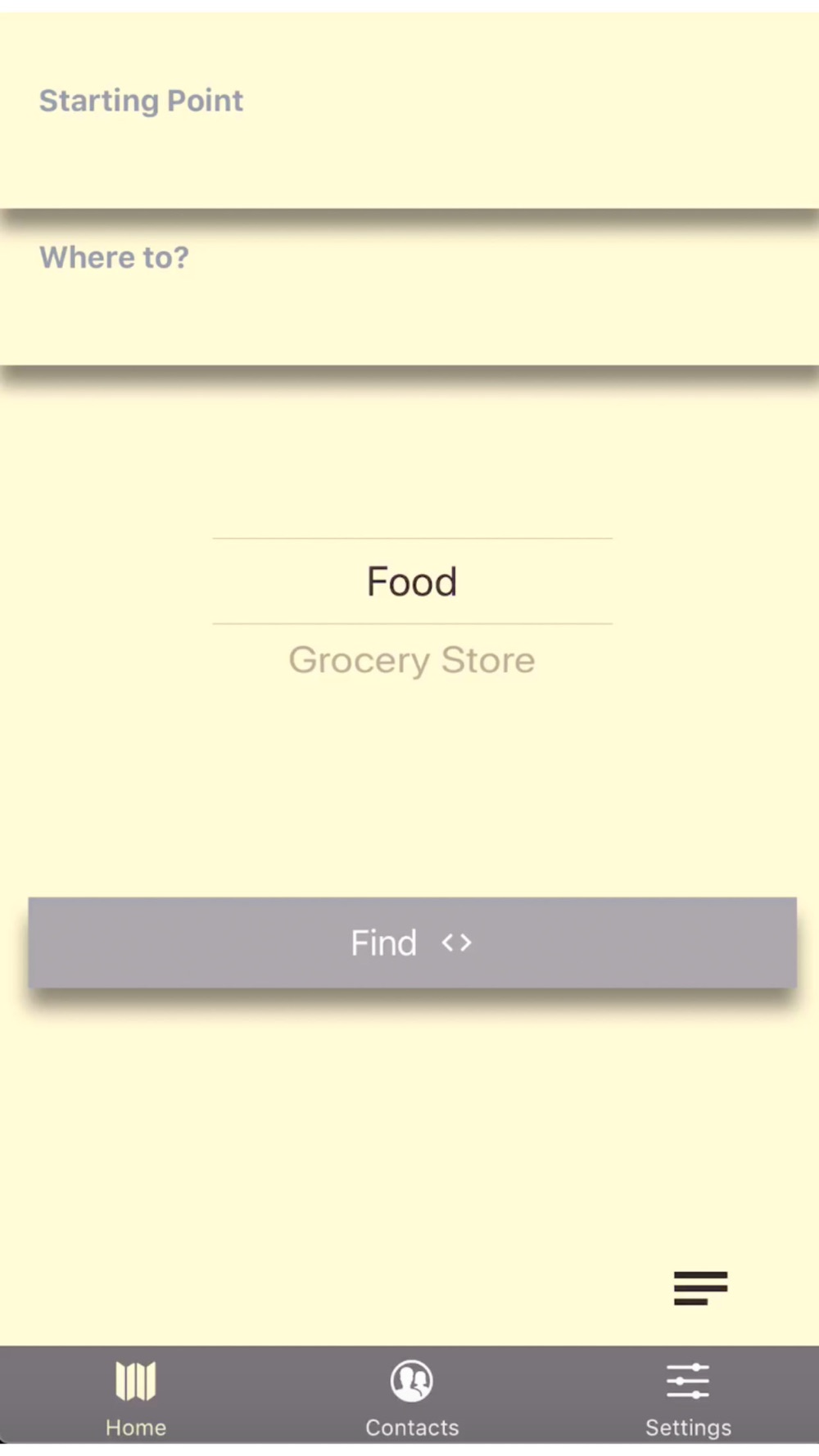Select Grocery Store in the picker
819x1456 pixels.
(x=412, y=660)
